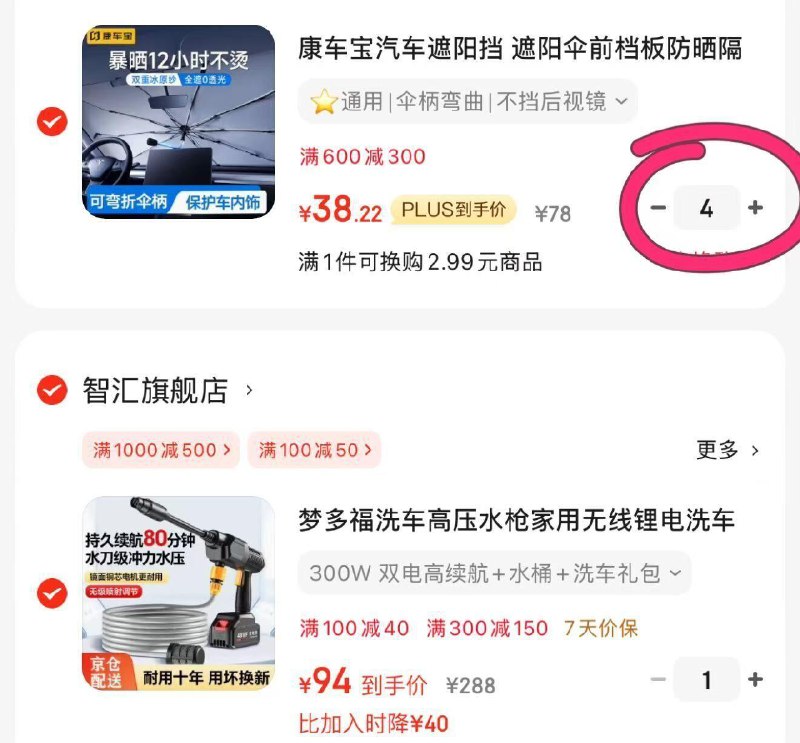This screenshot has width=800, height=743.
Task: View 更多 store promotions
Action: 727,450
